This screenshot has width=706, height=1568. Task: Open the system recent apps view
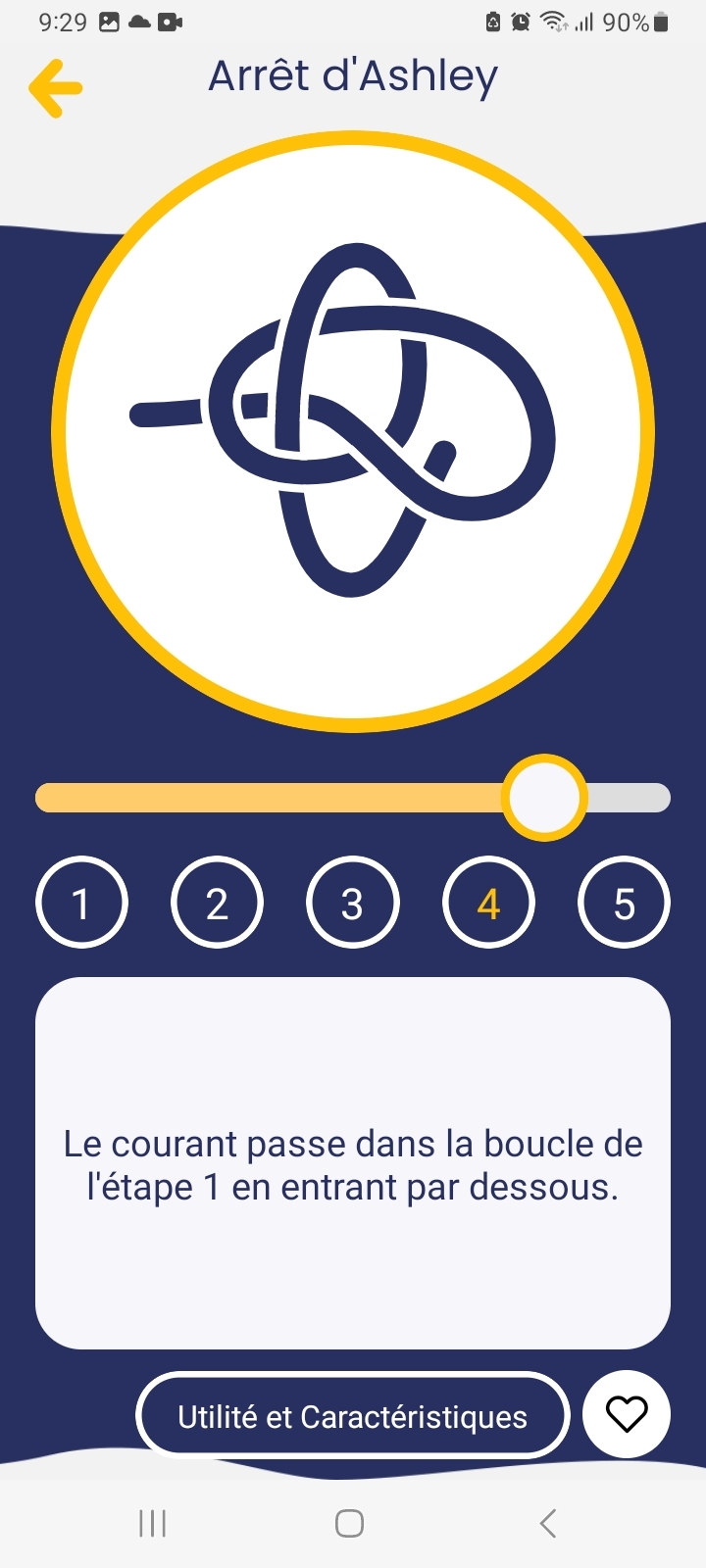[x=153, y=1523]
